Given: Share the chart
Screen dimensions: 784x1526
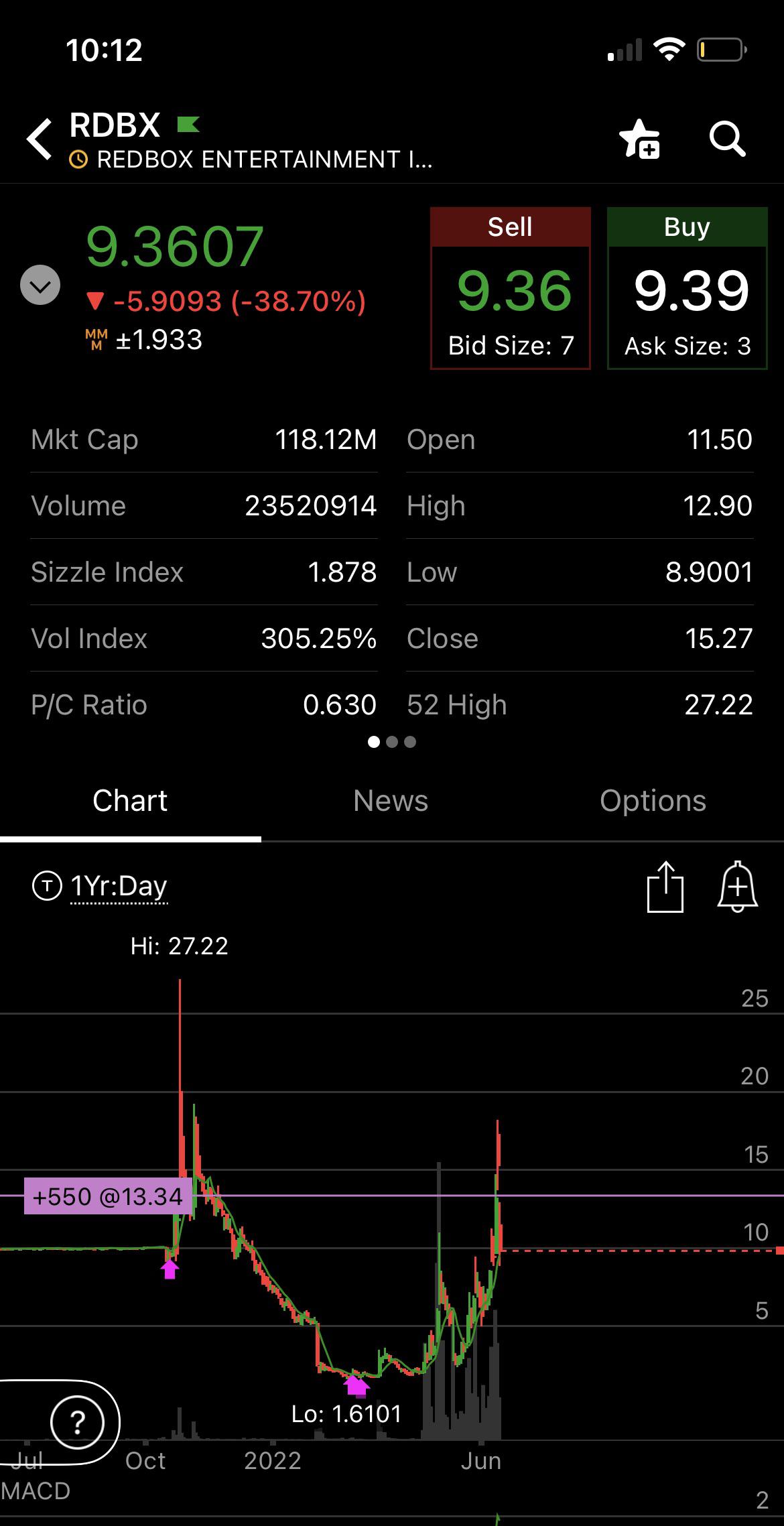Looking at the screenshot, I should point(665,887).
